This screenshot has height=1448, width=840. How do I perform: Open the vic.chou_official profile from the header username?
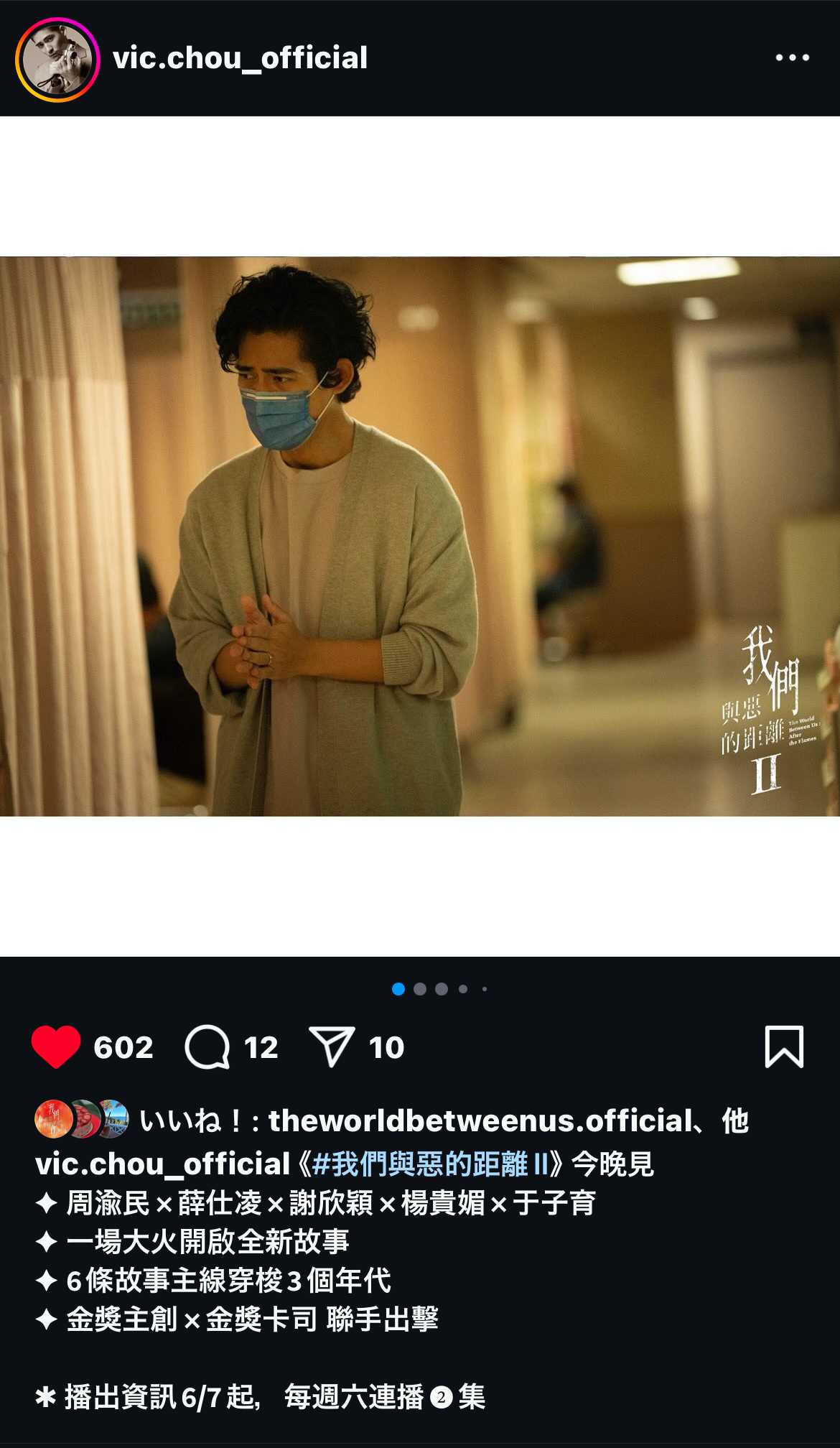coord(240,58)
